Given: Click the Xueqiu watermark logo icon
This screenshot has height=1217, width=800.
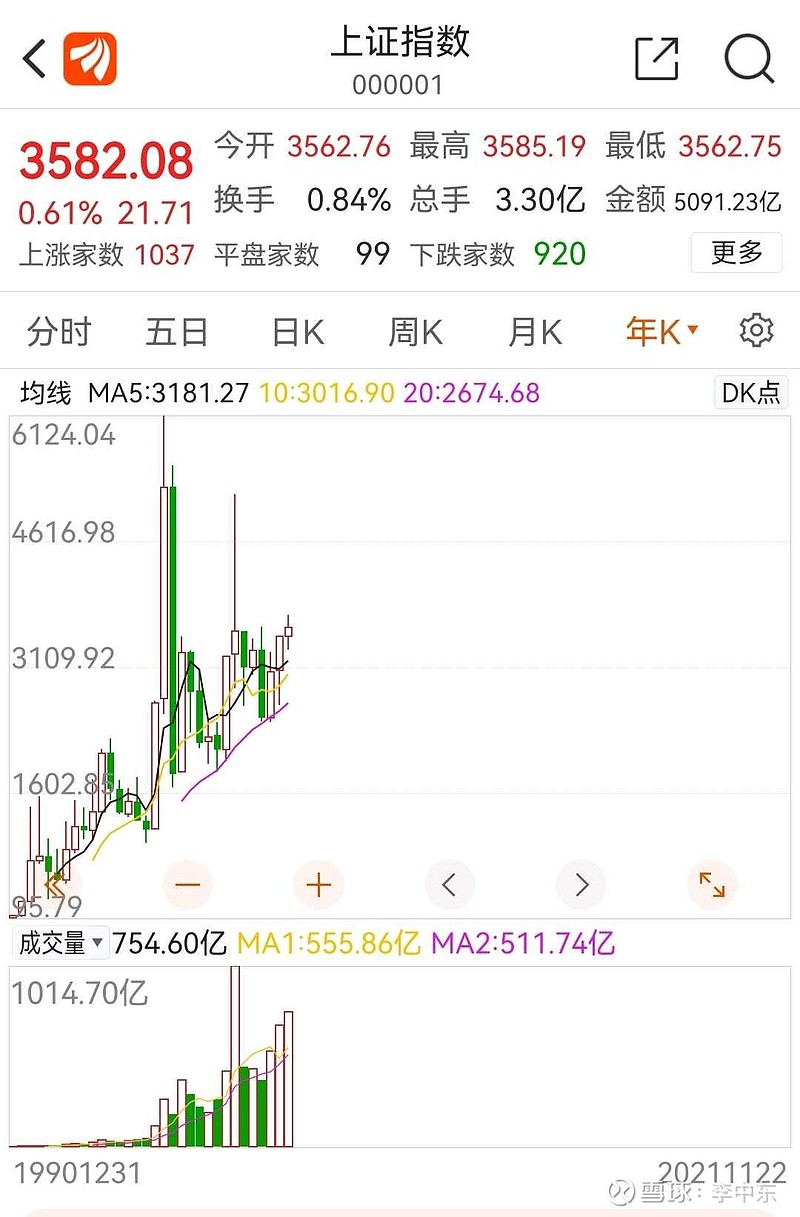Looking at the screenshot, I should [622, 1193].
